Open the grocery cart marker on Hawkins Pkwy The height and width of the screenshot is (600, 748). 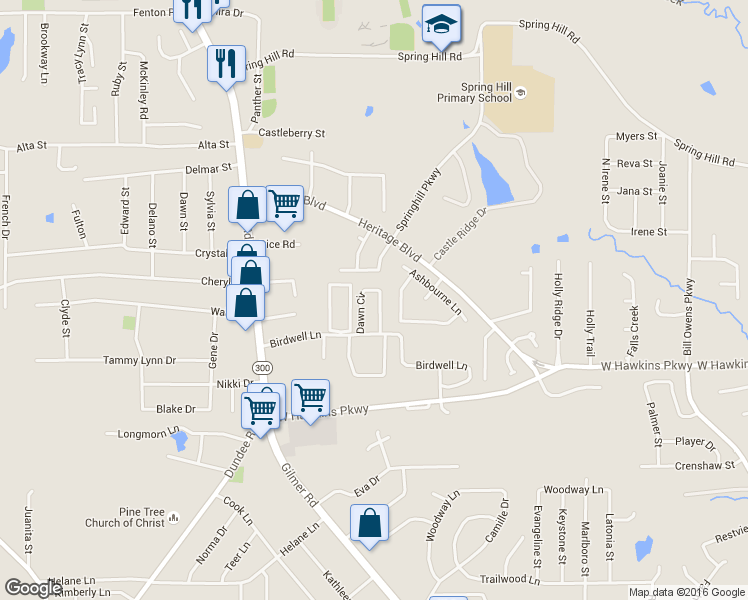[x=311, y=397]
